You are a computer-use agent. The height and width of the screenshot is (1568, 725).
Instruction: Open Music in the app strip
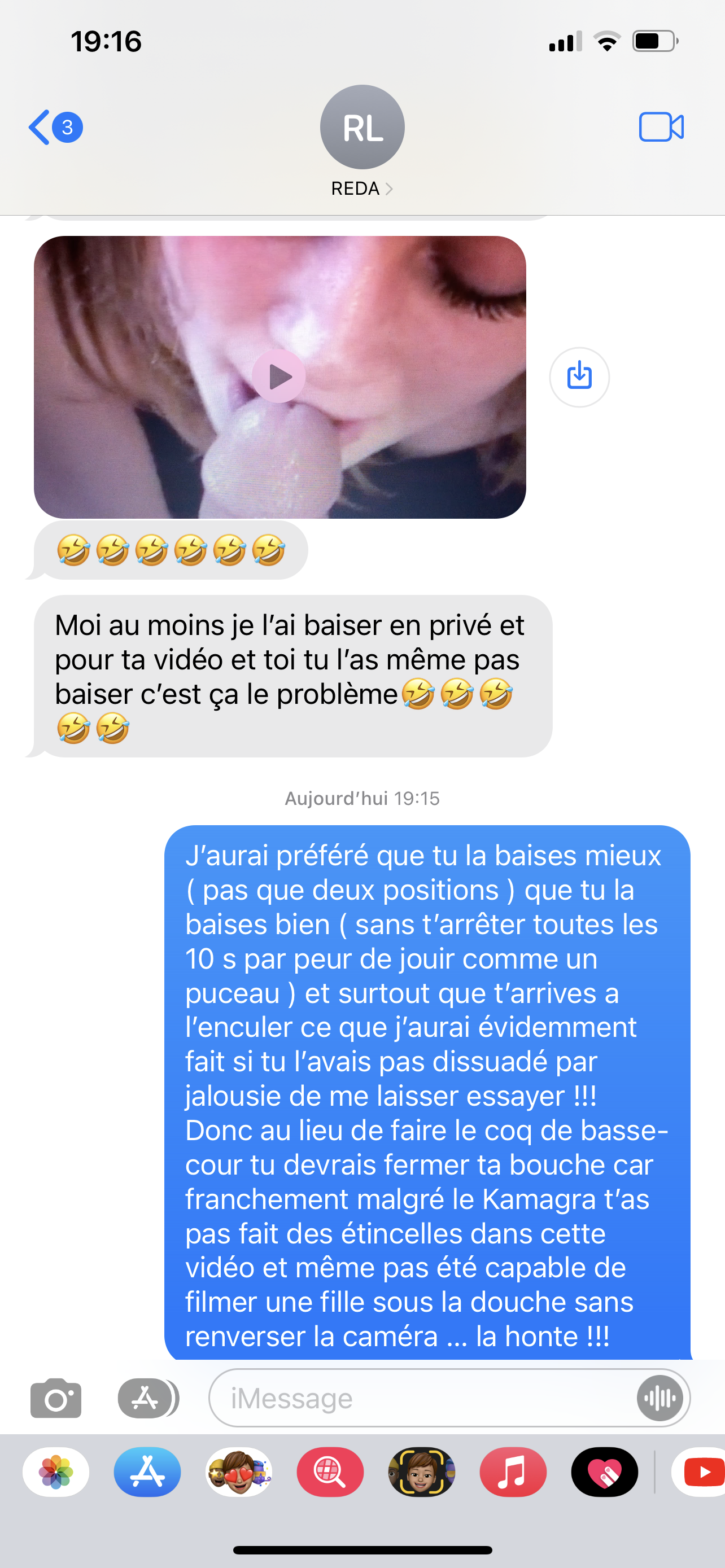pos(513,1473)
